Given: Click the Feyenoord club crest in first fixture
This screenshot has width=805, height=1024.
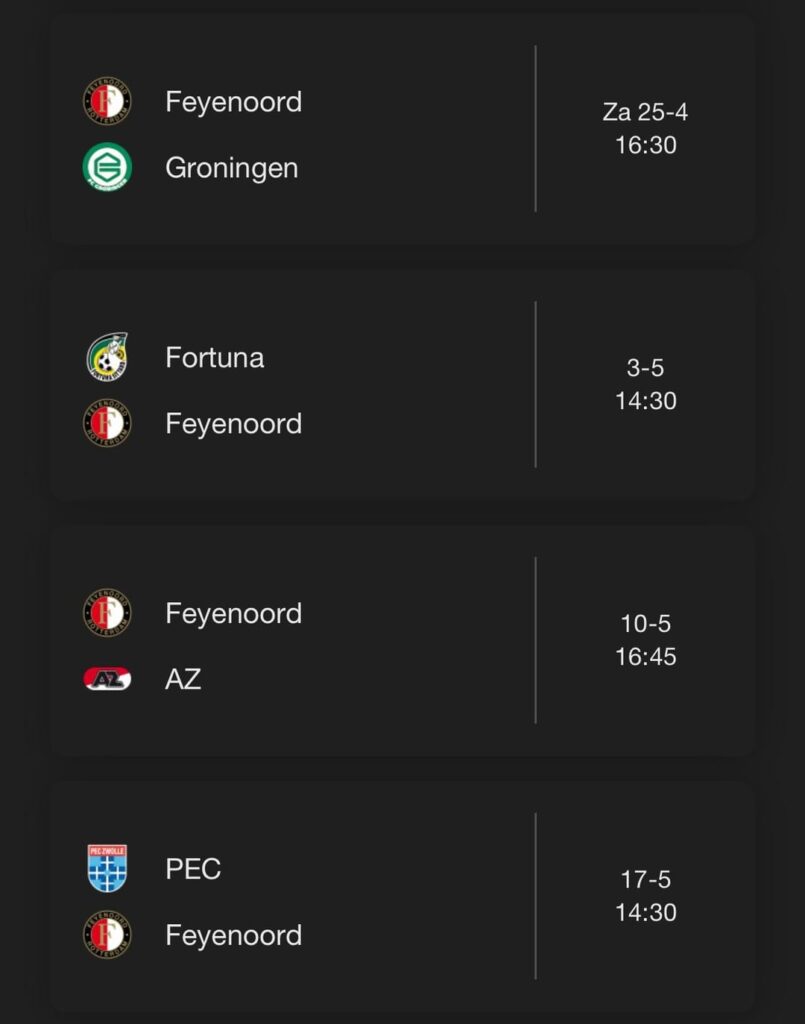Looking at the screenshot, I should 107,101.
